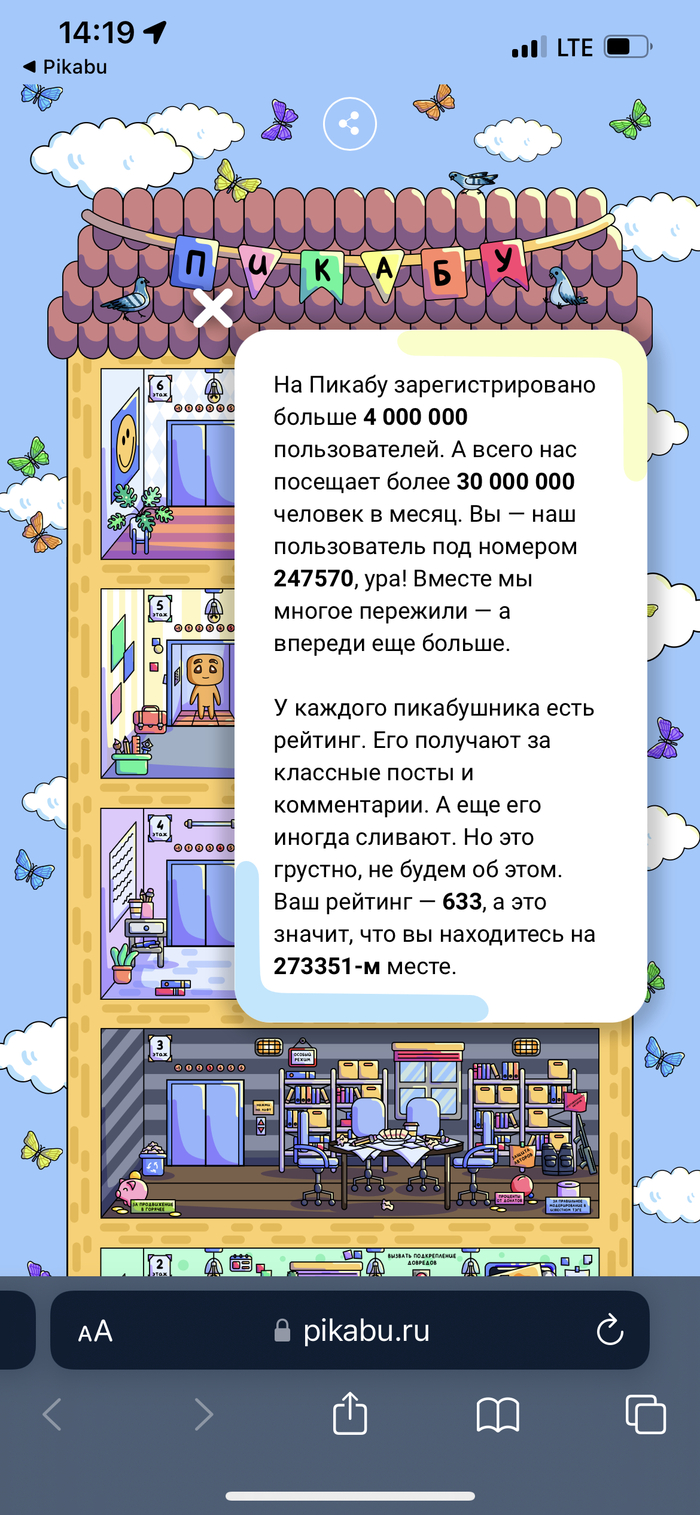Open Safari bookmarks
This screenshot has width=700, height=1515.
coord(497,1414)
